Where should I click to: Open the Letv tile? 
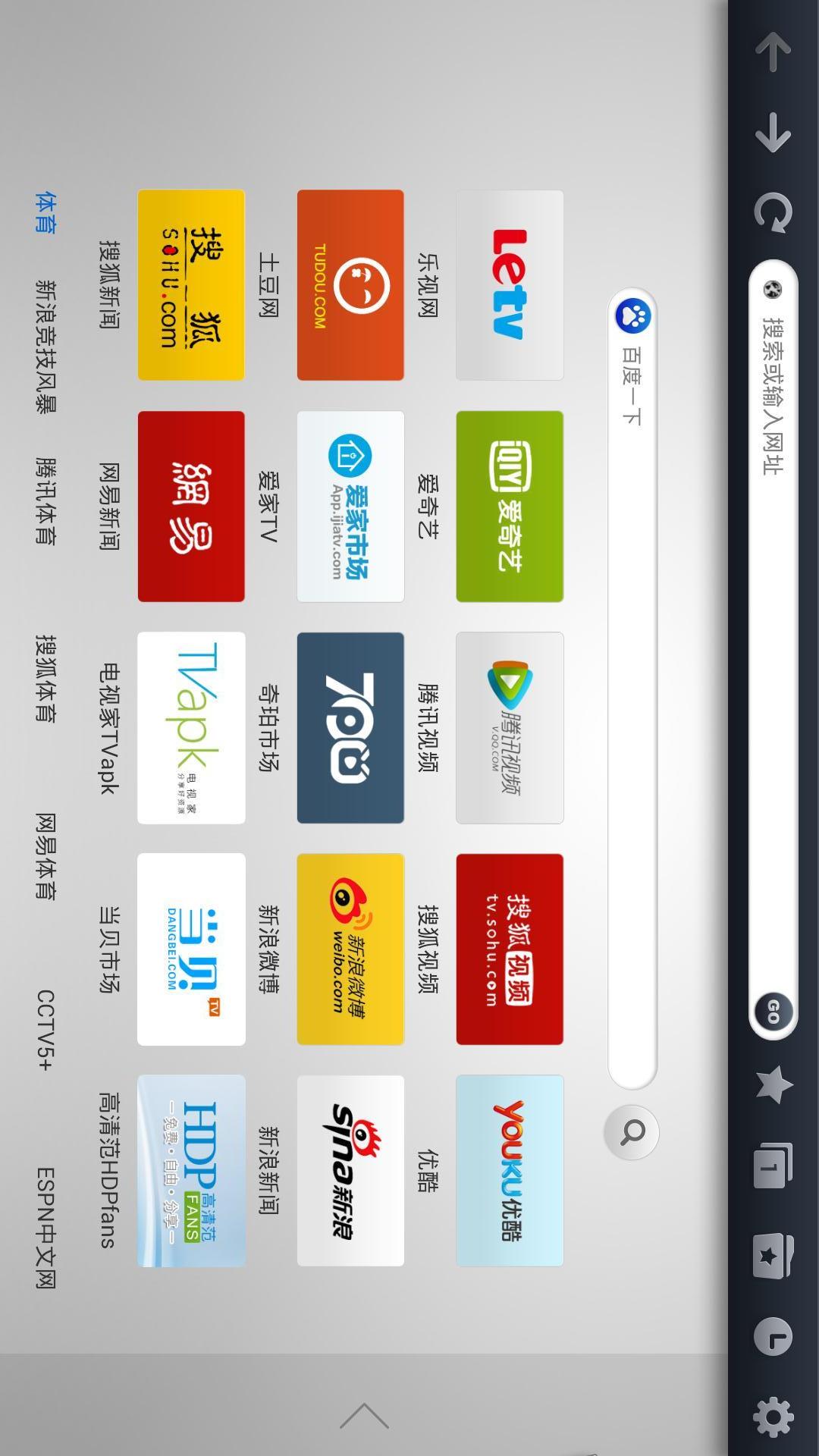pos(509,285)
